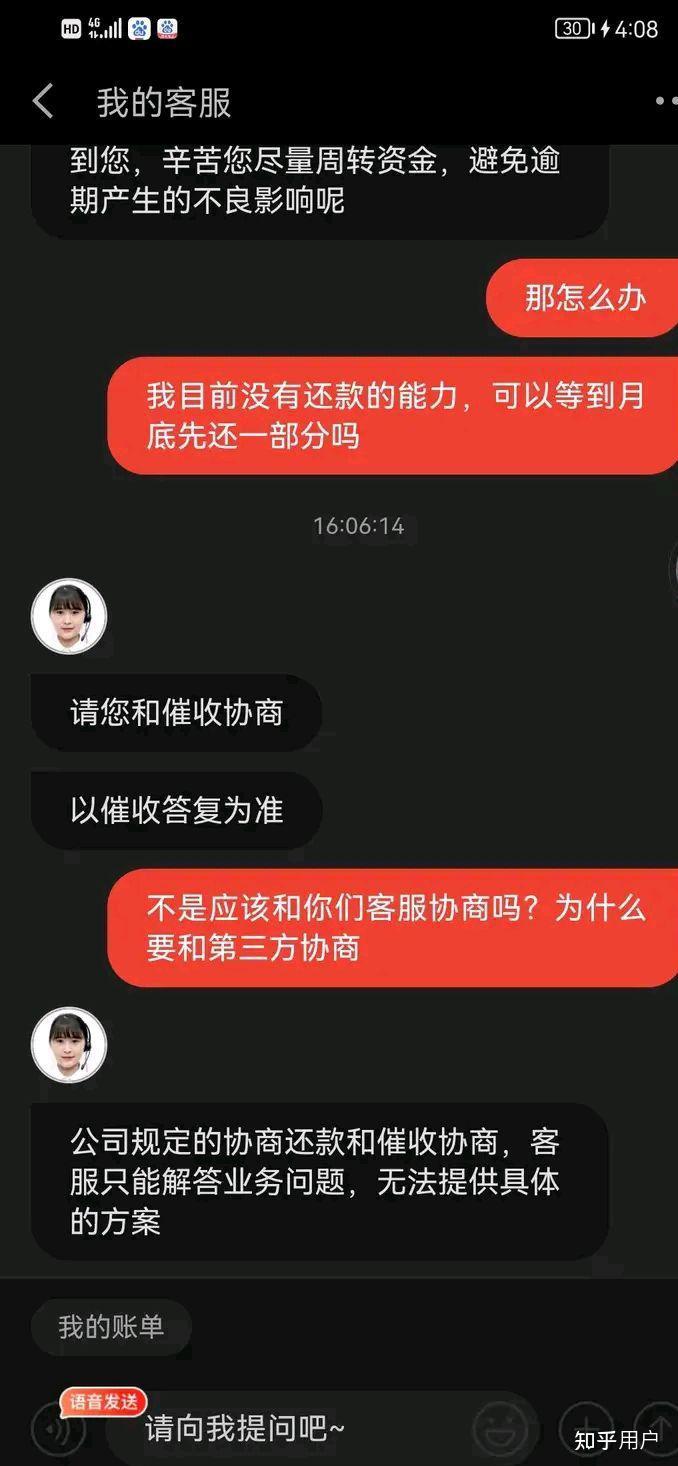This screenshot has width=678, height=1466.
Task: Open 我的账单 quick chip
Action: (111, 1327)
